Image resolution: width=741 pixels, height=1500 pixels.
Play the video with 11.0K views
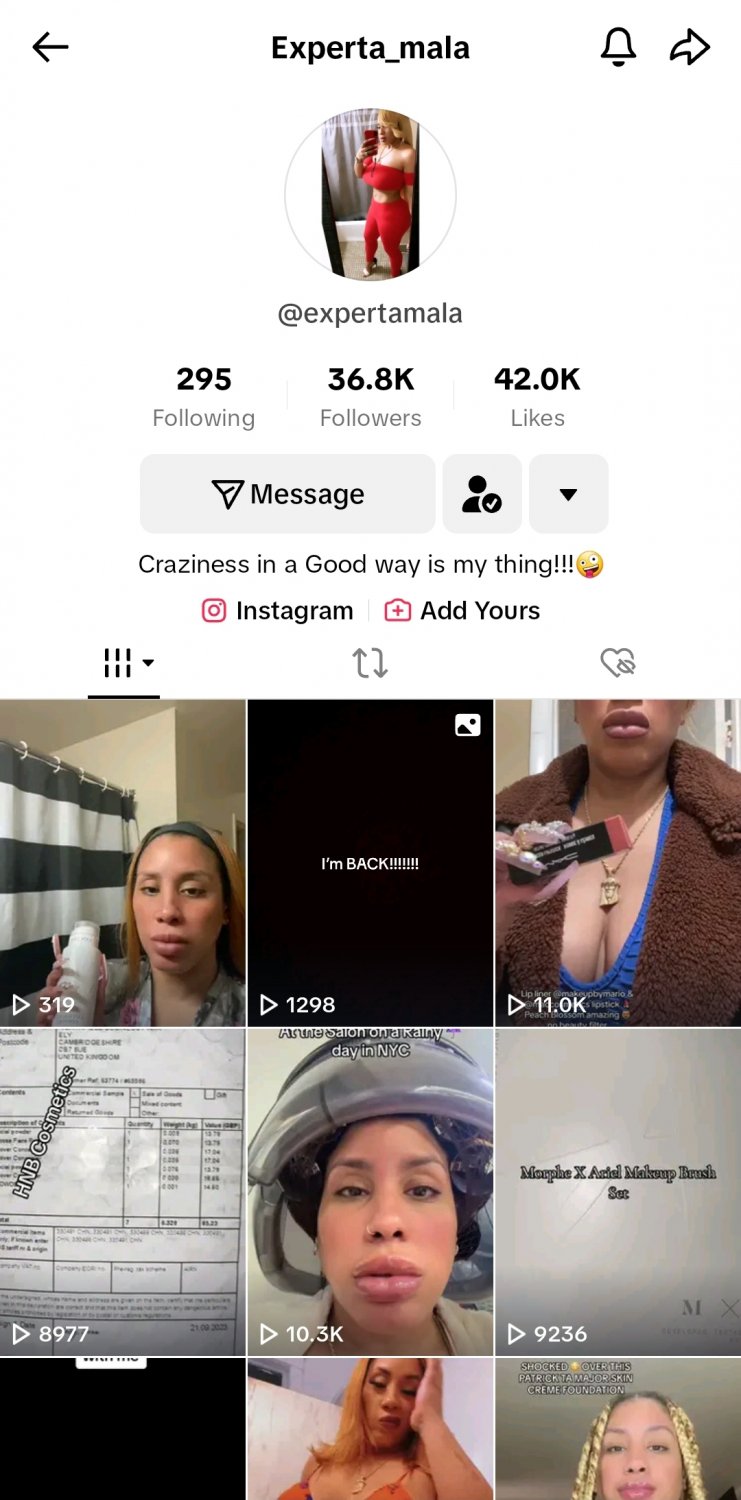[618, 862]
